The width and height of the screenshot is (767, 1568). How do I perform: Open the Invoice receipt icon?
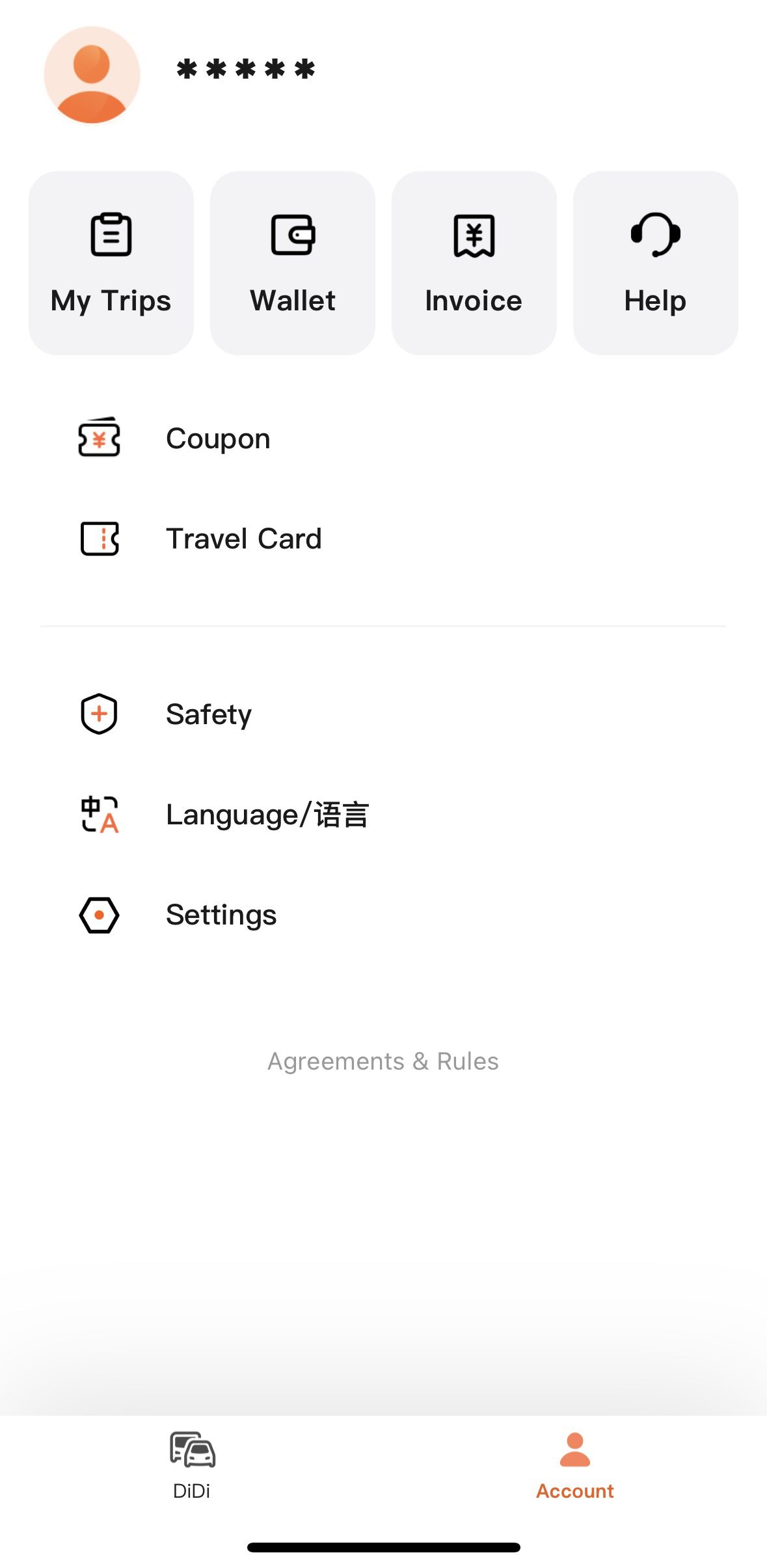(474, 236)
